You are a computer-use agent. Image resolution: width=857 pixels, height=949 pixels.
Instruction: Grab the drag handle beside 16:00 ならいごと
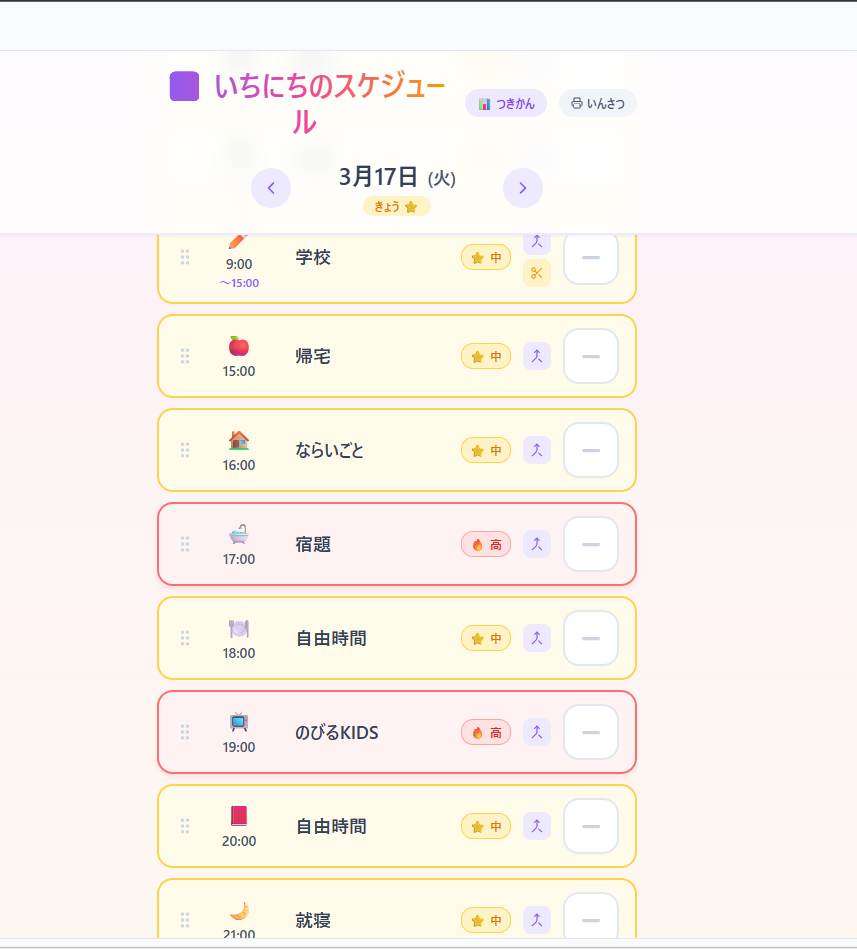tap(185, 450)
